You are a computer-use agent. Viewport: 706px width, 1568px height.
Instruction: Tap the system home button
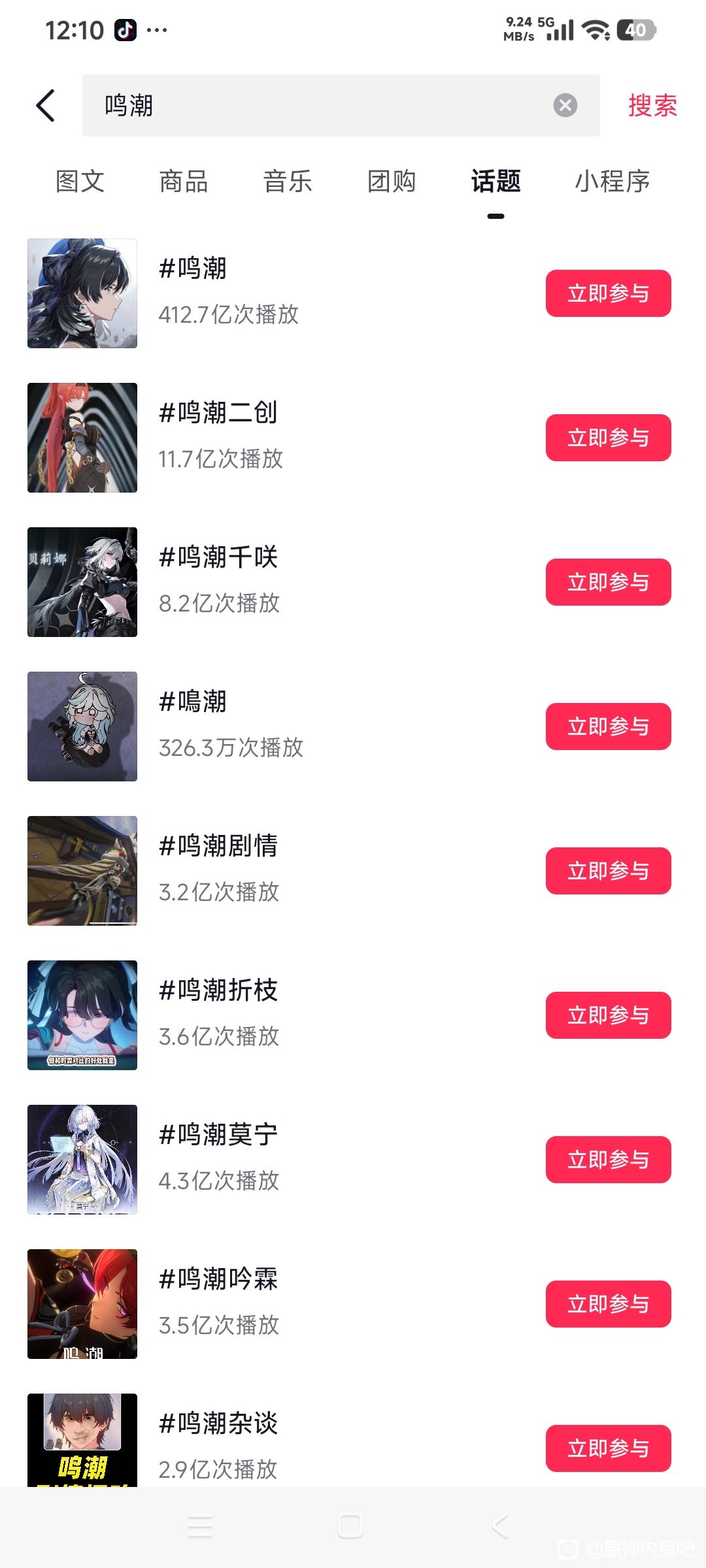[x=350, y=1526]
